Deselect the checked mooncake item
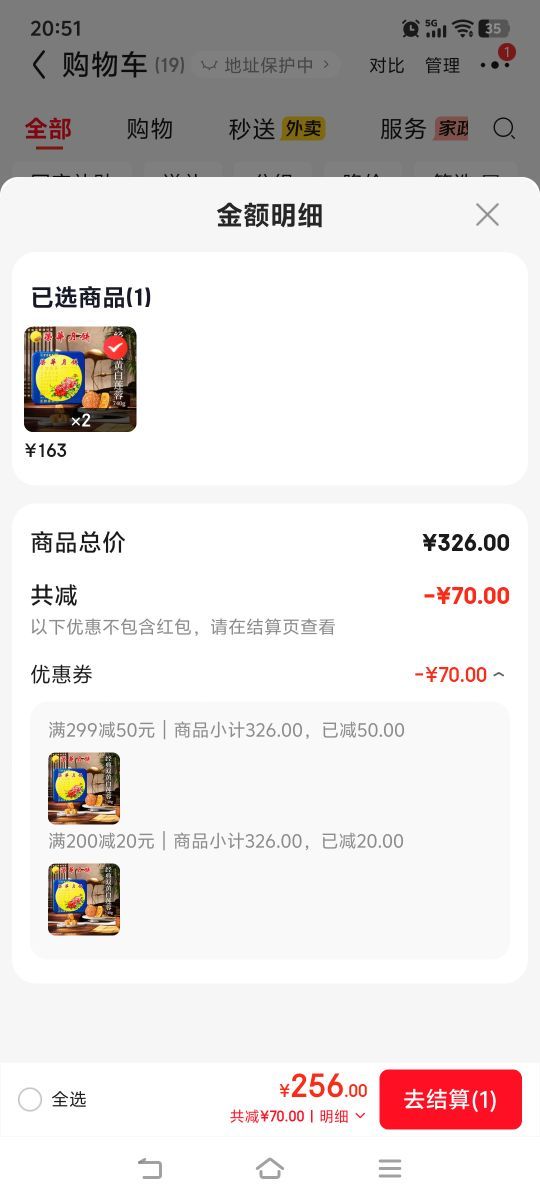540x1200 pixels. pos(116,346)
